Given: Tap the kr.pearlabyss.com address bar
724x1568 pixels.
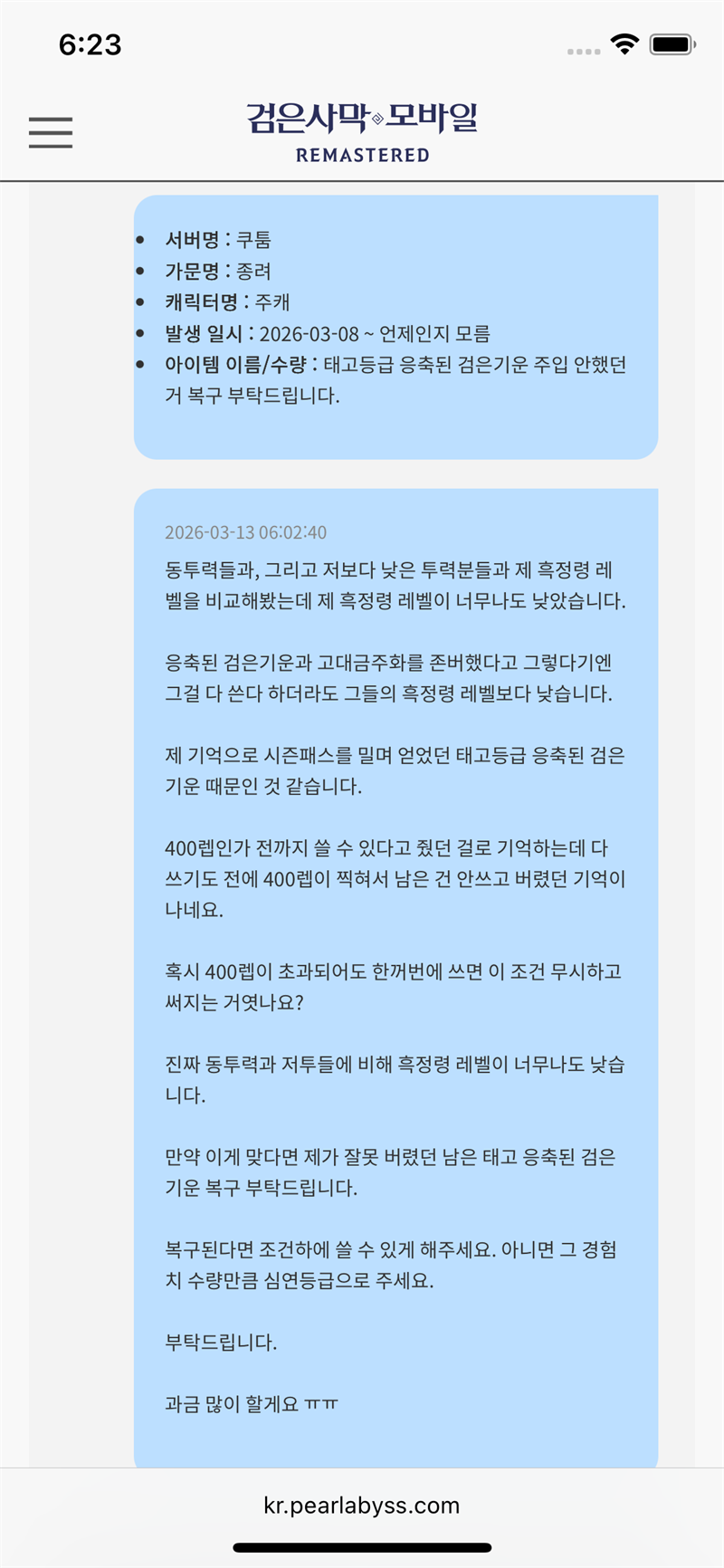Looking at the screenshot, I should coord(362,1506).
